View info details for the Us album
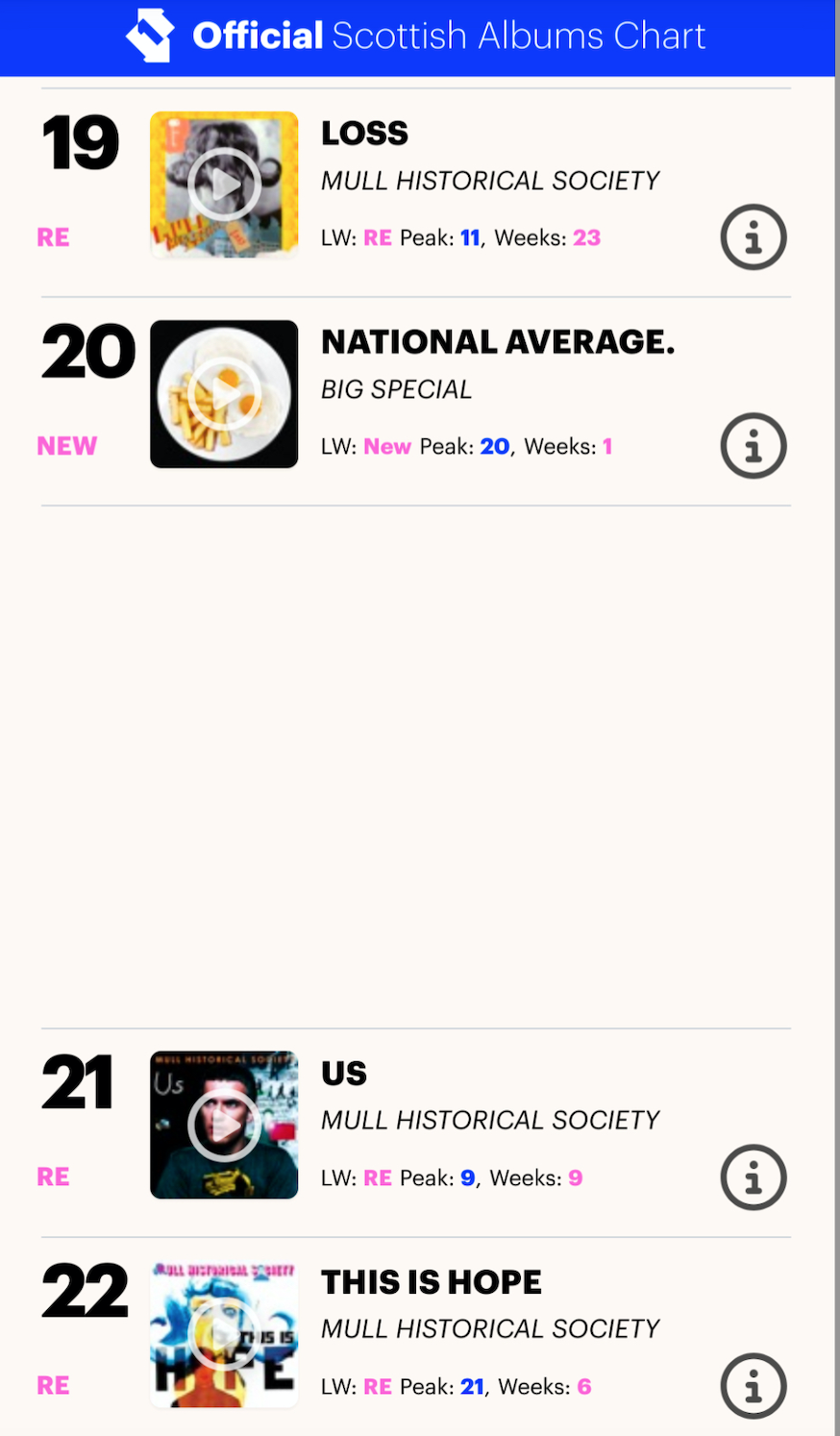Viewport: 840px width, 1436px height. coord(754,1177)
